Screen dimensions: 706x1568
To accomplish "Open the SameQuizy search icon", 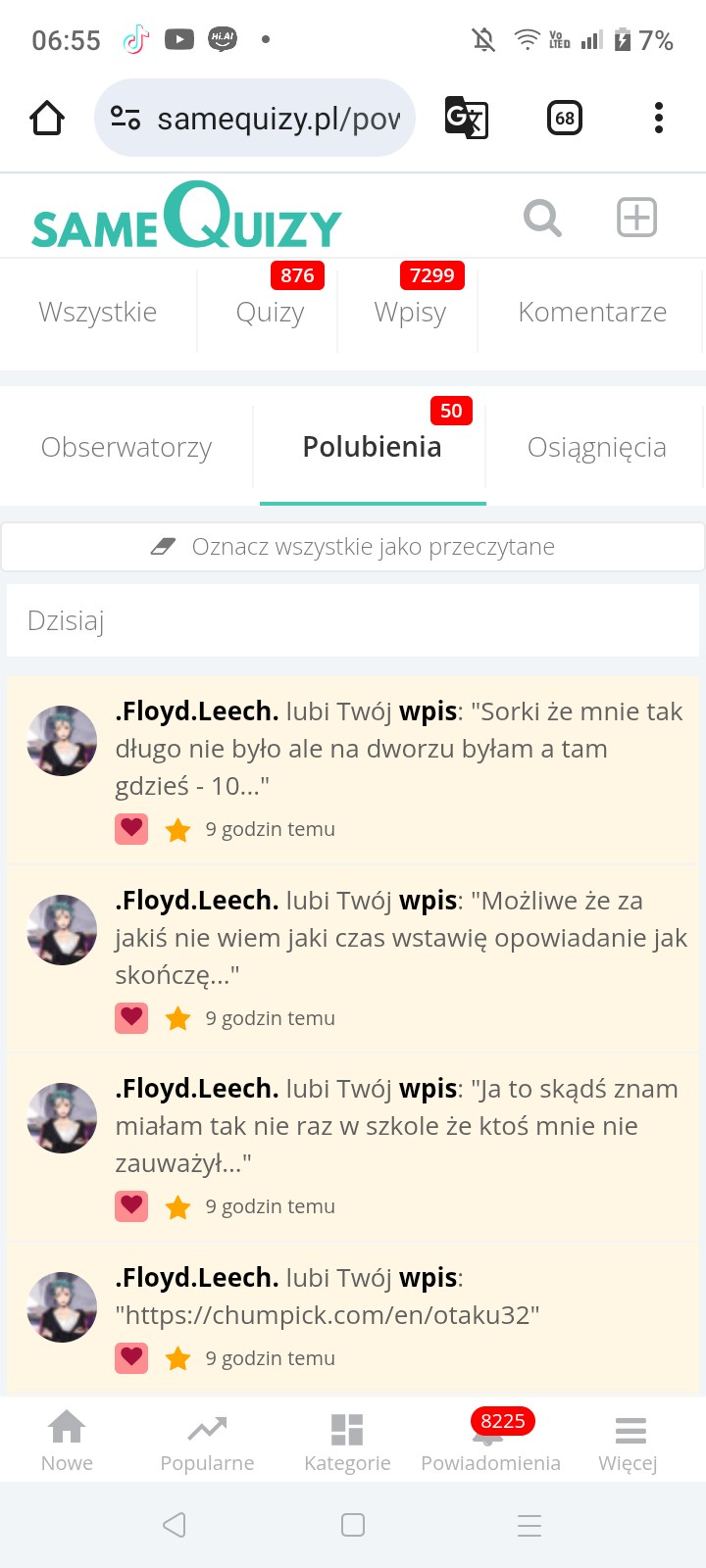I will pyautogui.click(x=542, y=218).
